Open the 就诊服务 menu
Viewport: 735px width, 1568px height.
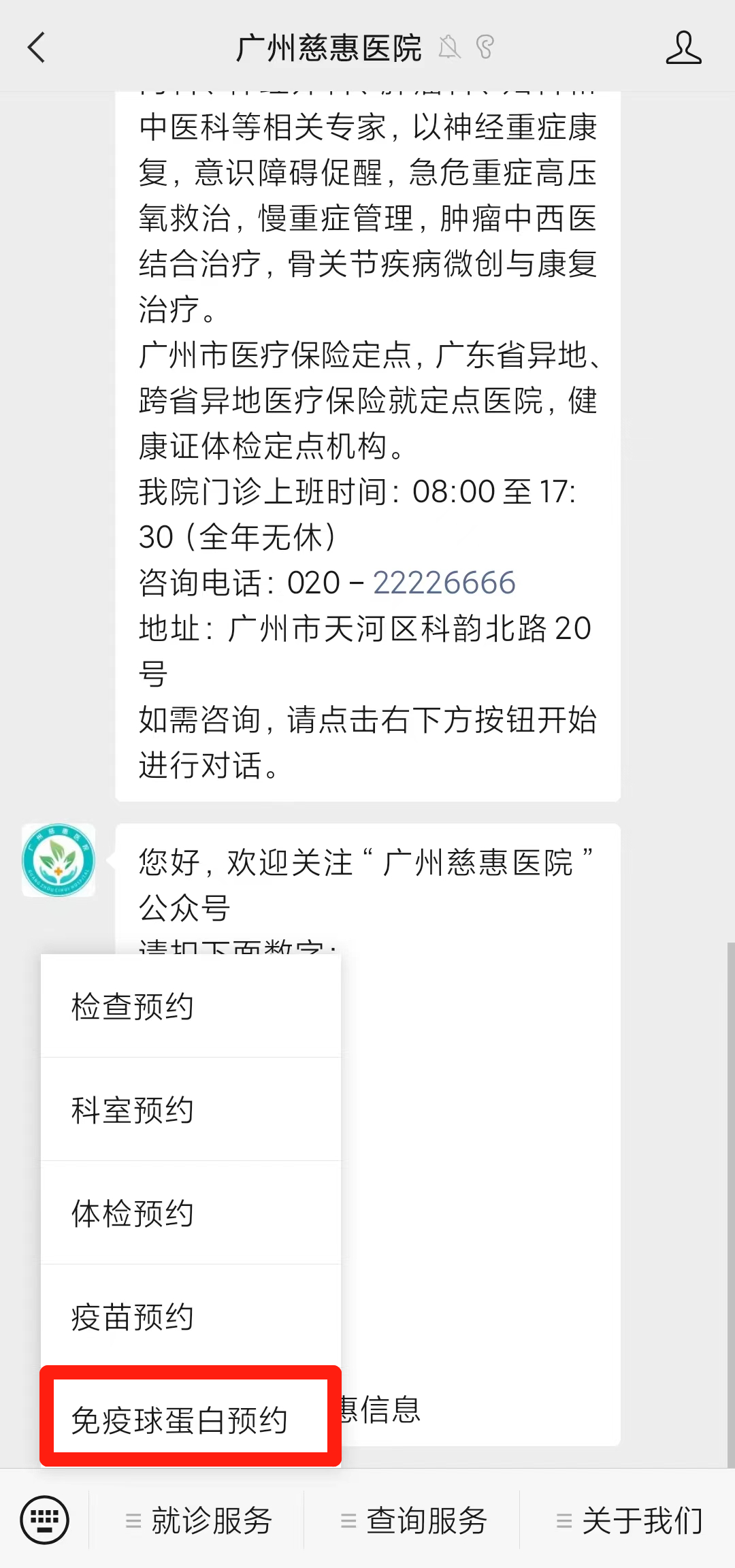197,1520
